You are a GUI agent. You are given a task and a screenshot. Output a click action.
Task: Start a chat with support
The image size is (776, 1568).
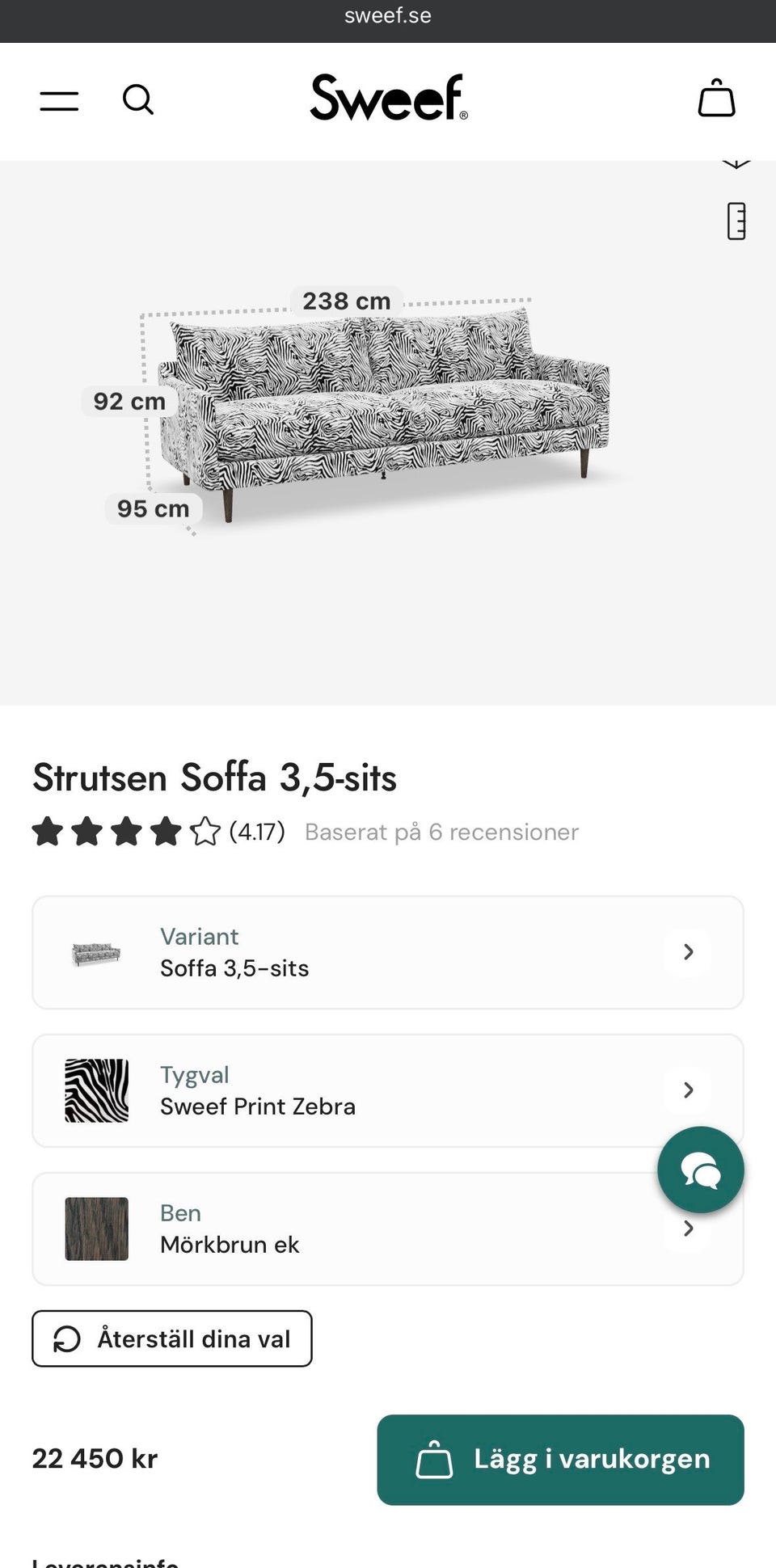(700, 1170)
